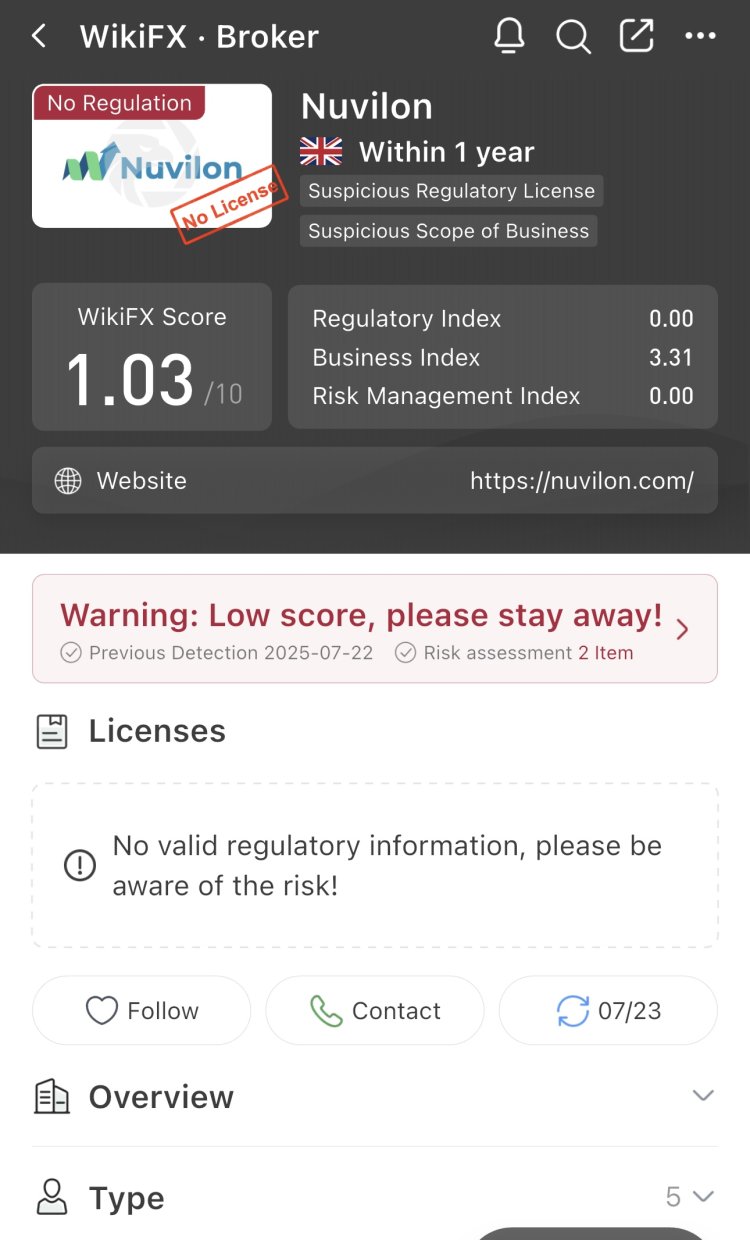Screen dimensions: 750x1240
Task: Click the Type person icon
Action: point(51,1197)
